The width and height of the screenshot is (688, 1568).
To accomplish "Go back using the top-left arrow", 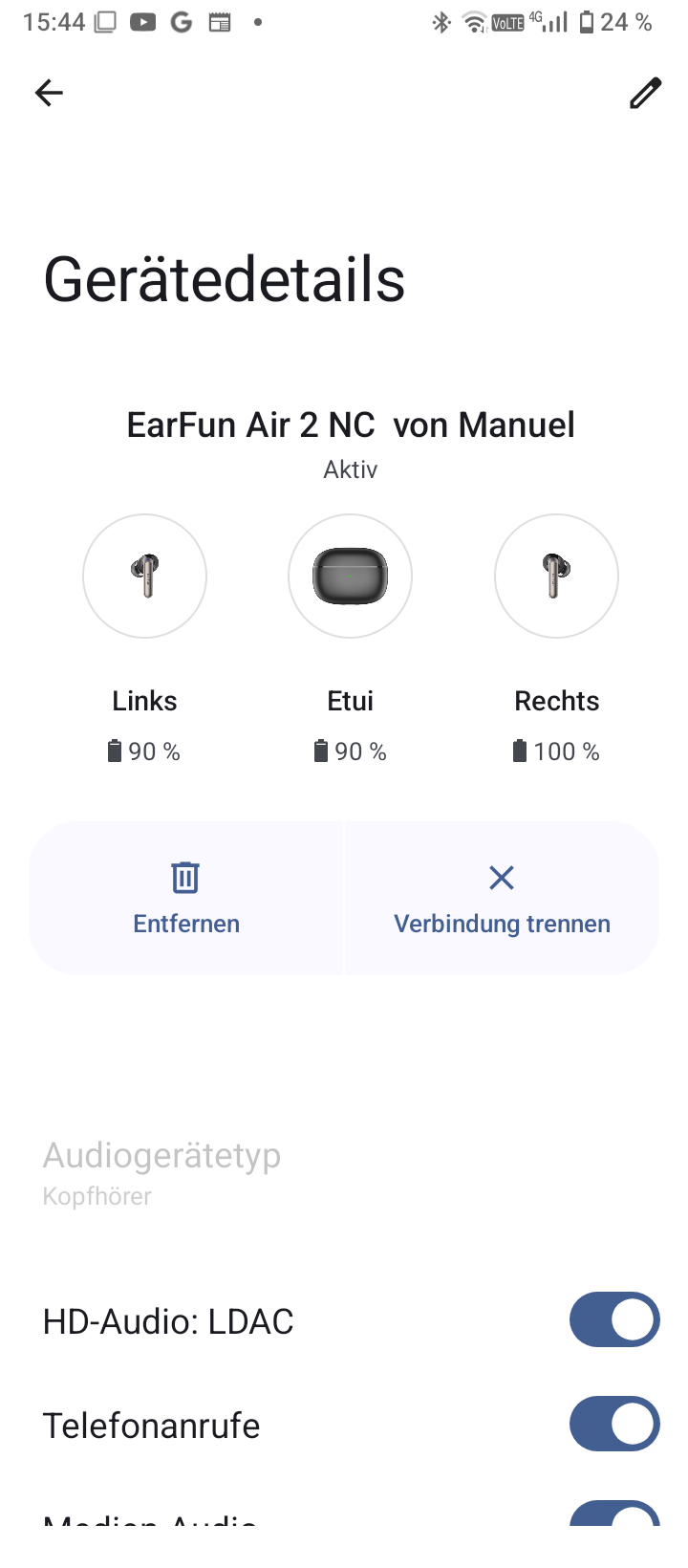I will point(49,93).
